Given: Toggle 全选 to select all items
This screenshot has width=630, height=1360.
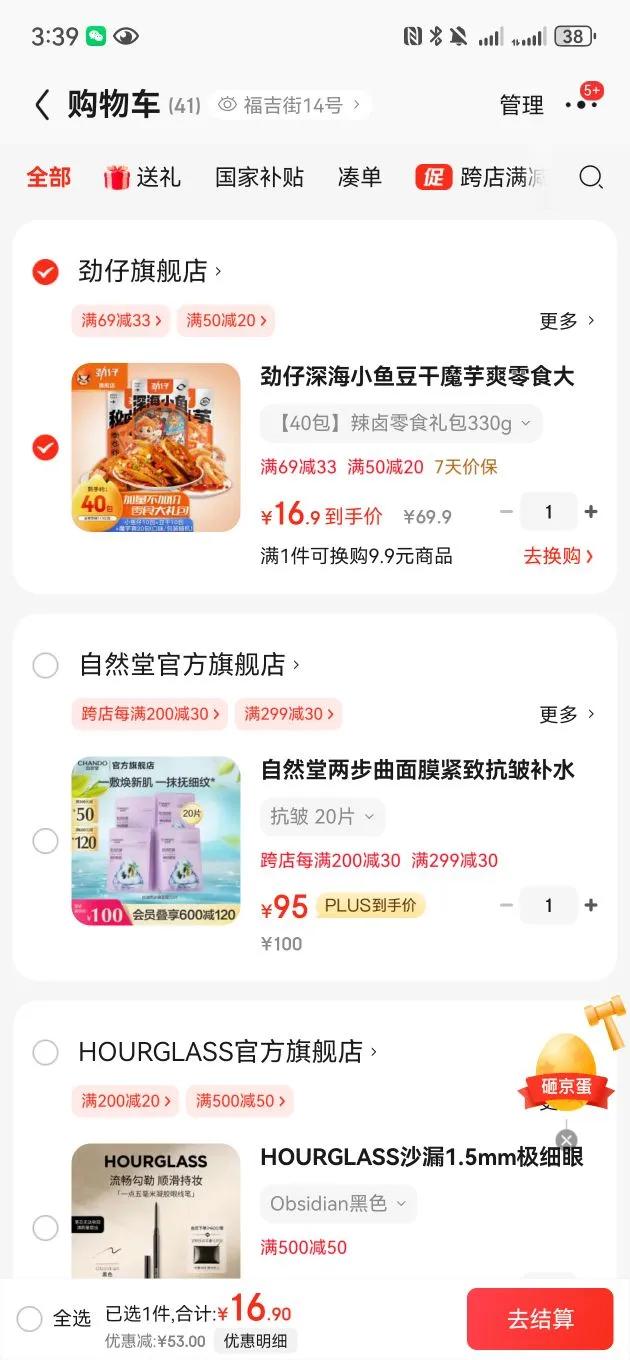Looking at the screenshot, I should tap(30, 1319).
